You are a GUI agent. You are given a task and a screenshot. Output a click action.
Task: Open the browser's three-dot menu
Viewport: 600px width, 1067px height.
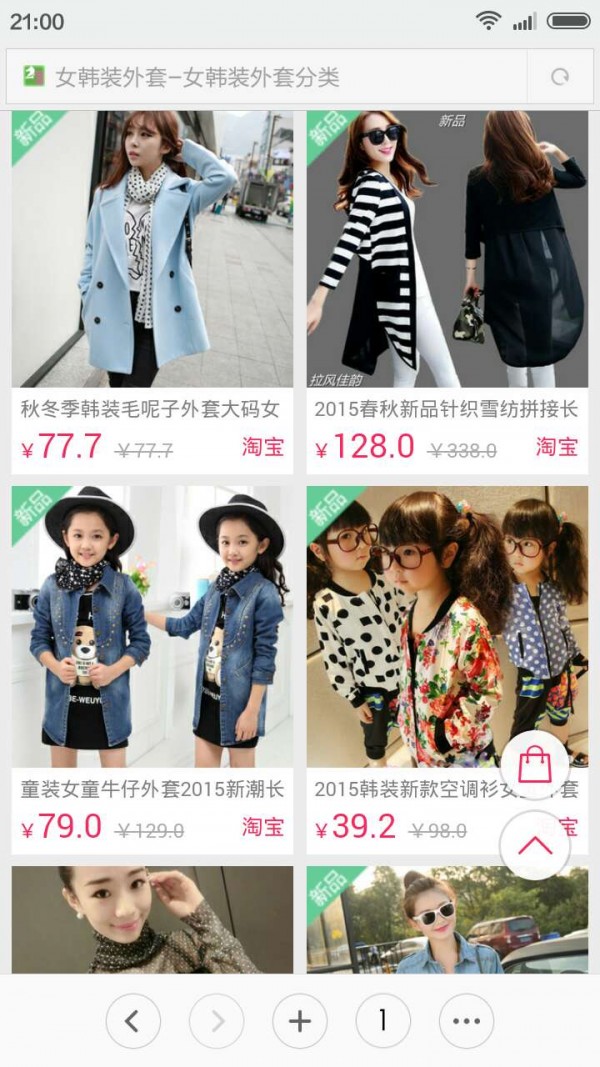click(466, 1021)
